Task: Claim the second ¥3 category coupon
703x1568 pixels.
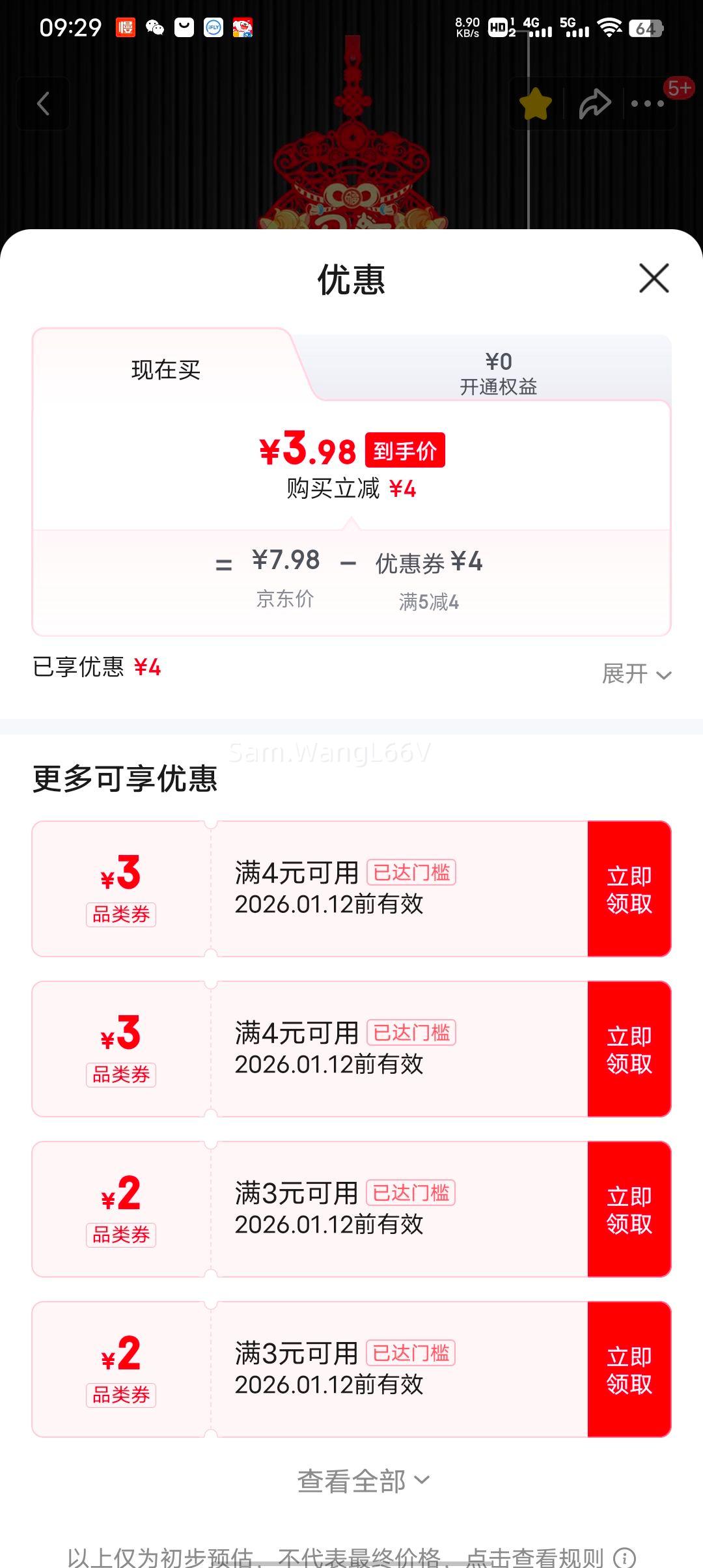Action: (x=629, y=1049)
